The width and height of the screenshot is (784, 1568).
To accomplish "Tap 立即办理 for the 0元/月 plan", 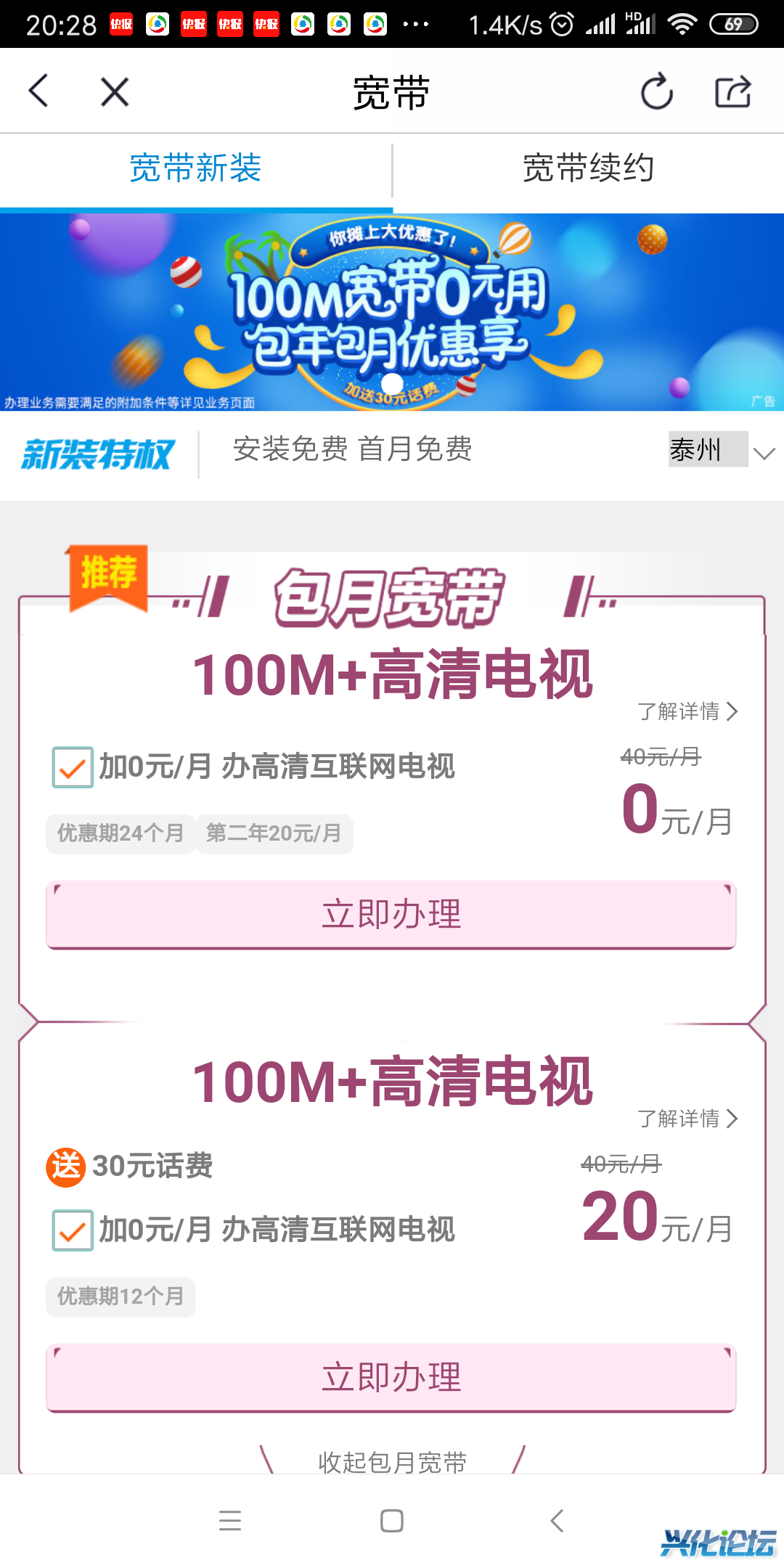I will click(391, 914).
